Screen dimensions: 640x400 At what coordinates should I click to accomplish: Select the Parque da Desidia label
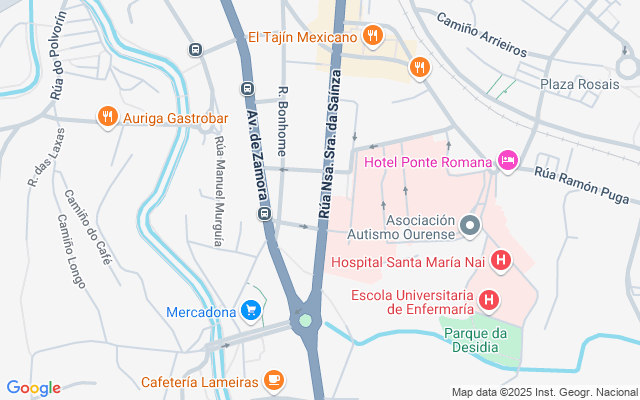point(476,340)
